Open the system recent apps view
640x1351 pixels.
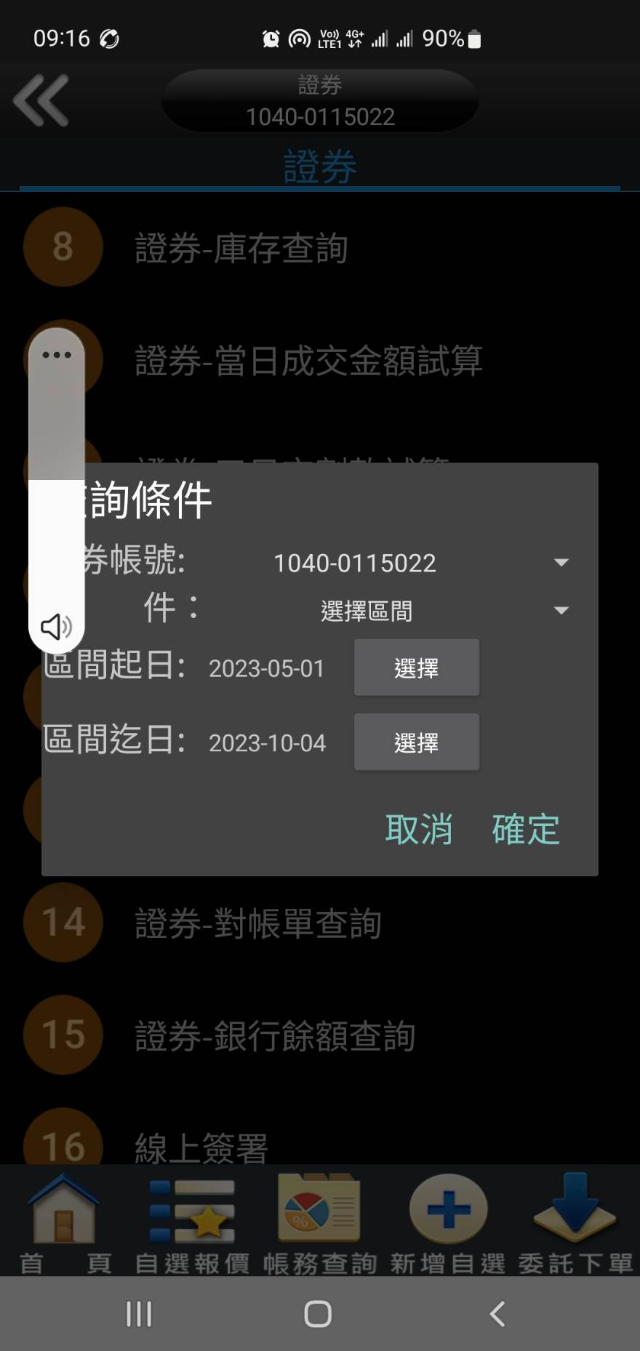pyautogui.click(x=139, y=1315)
